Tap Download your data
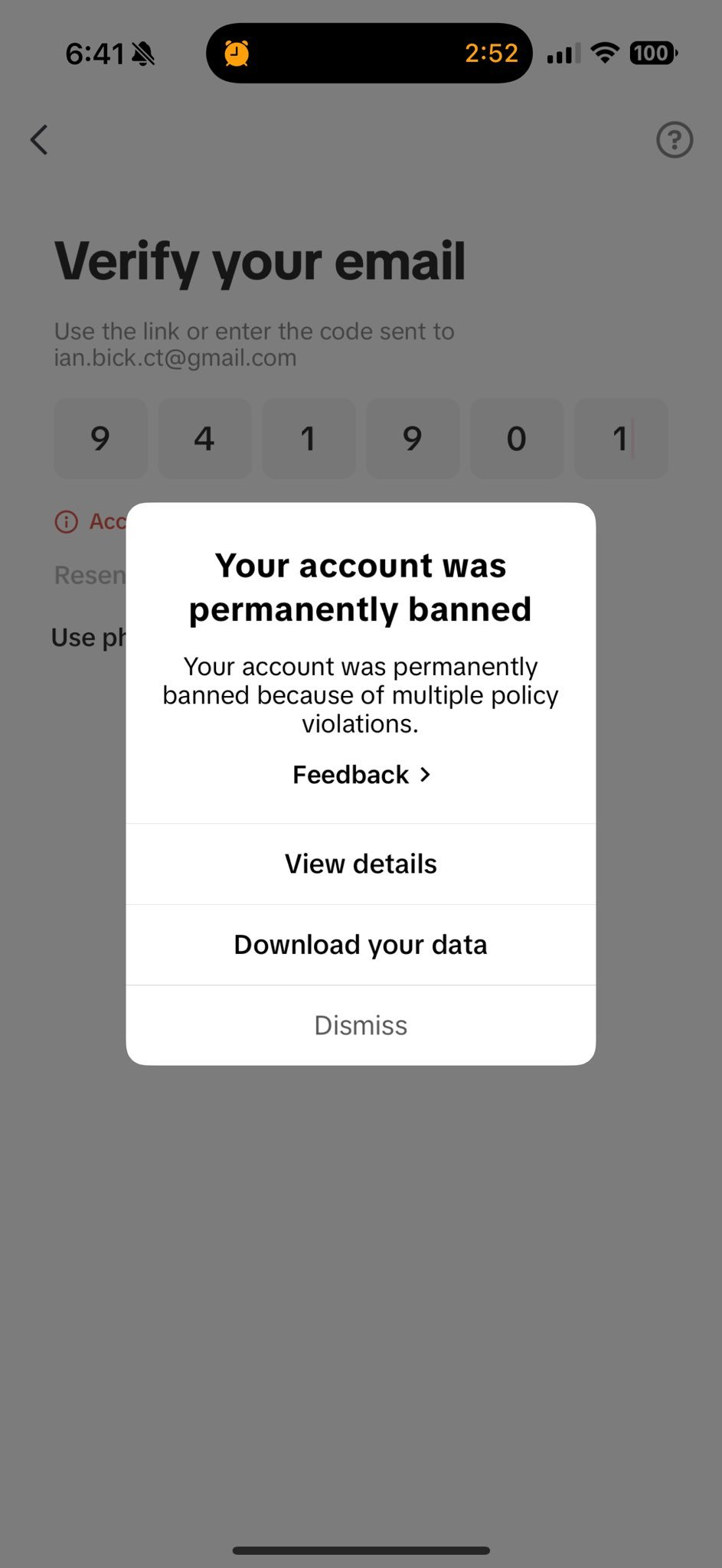The width and height of the screenshot is (722, 1568). point(361,944)
